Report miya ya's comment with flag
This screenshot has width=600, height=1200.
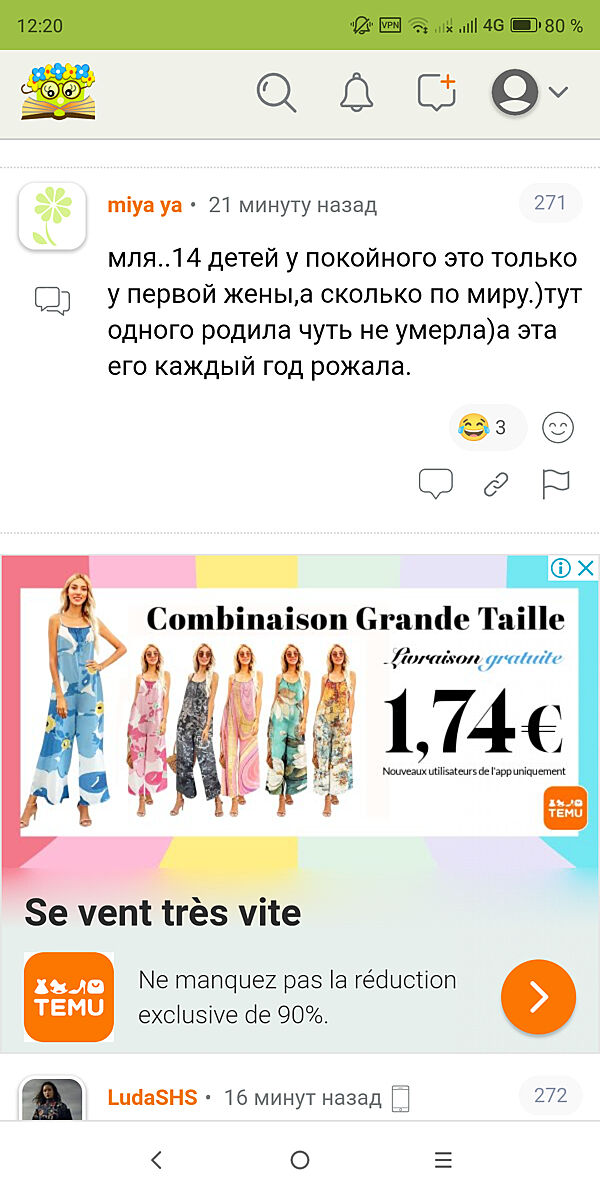pyautogui.click(x=555, y=485)
